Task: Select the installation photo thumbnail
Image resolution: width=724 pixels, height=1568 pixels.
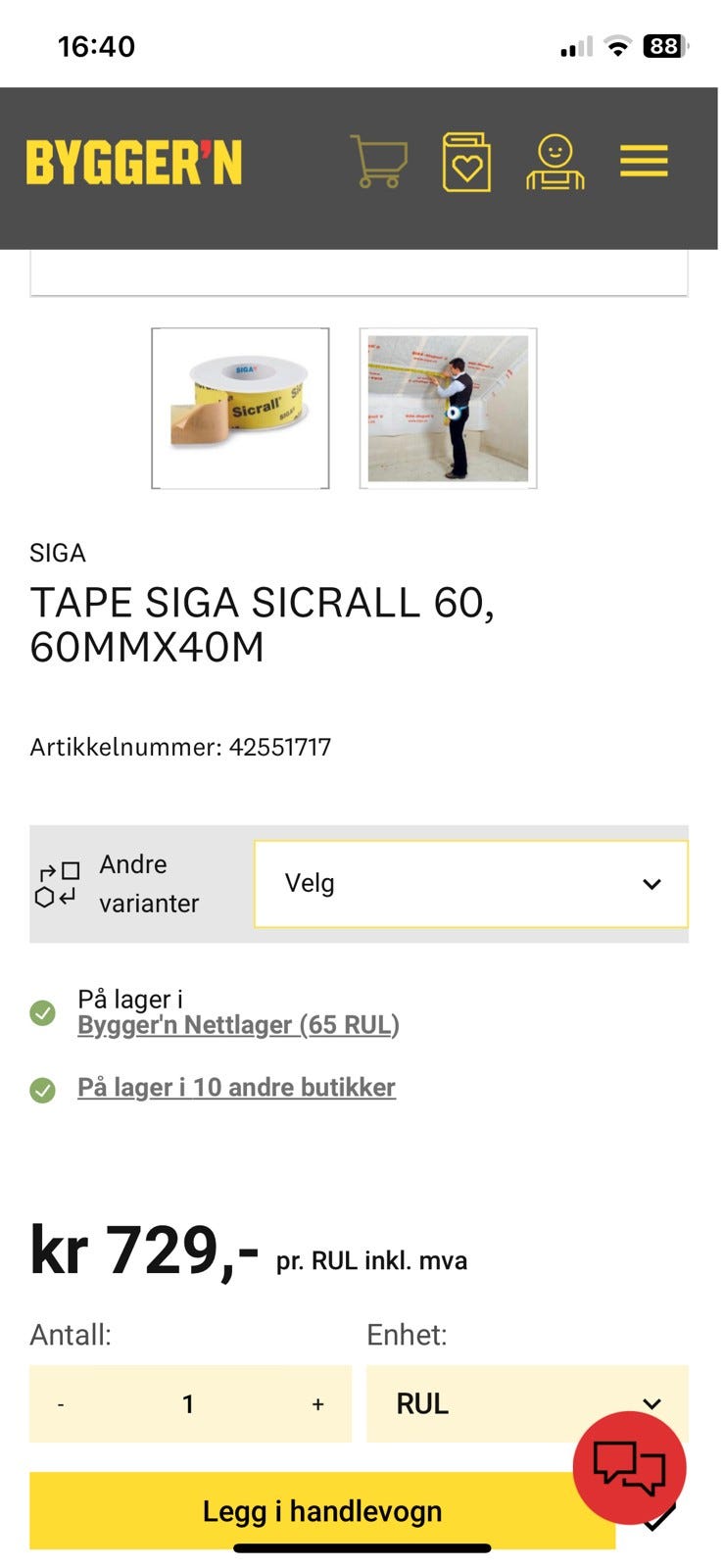Action: [449, 408]
